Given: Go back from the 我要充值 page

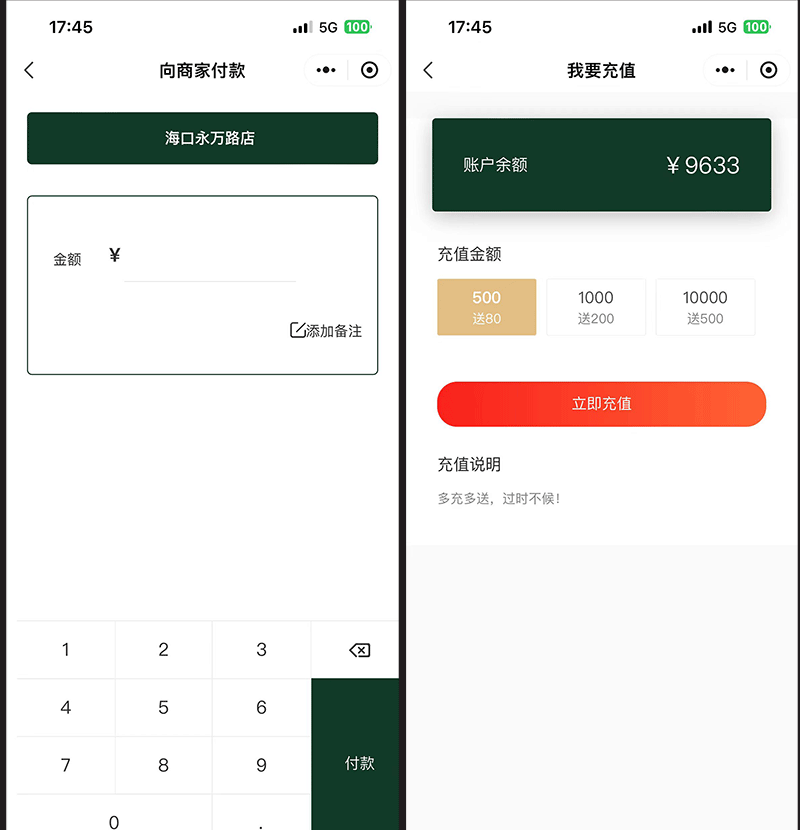Looking at the screenshot, I should pos(429,70).
